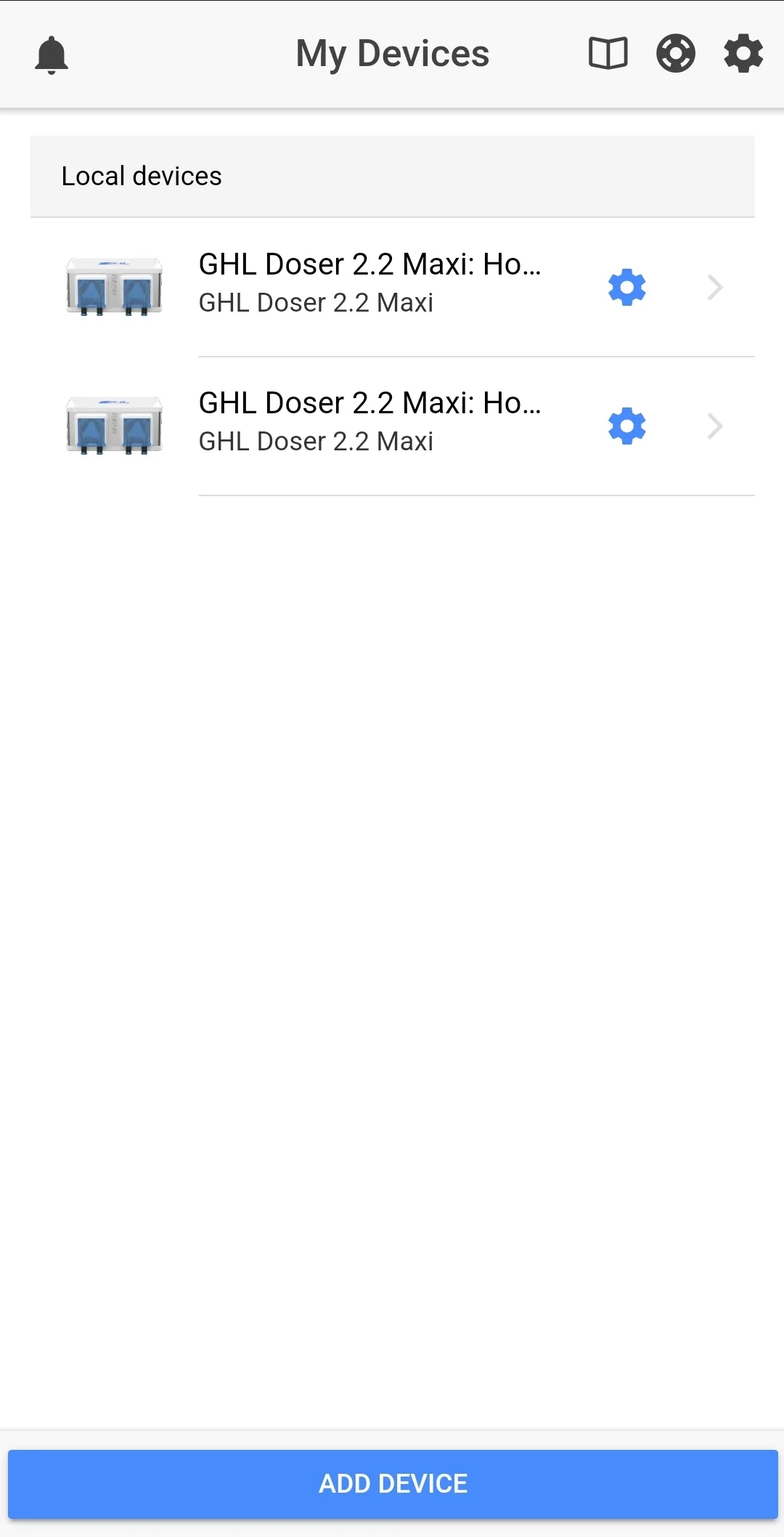This screenshot has width=784, height=1537.
Task: Open app settings gear in header
Action: click(x=743, y=54)
